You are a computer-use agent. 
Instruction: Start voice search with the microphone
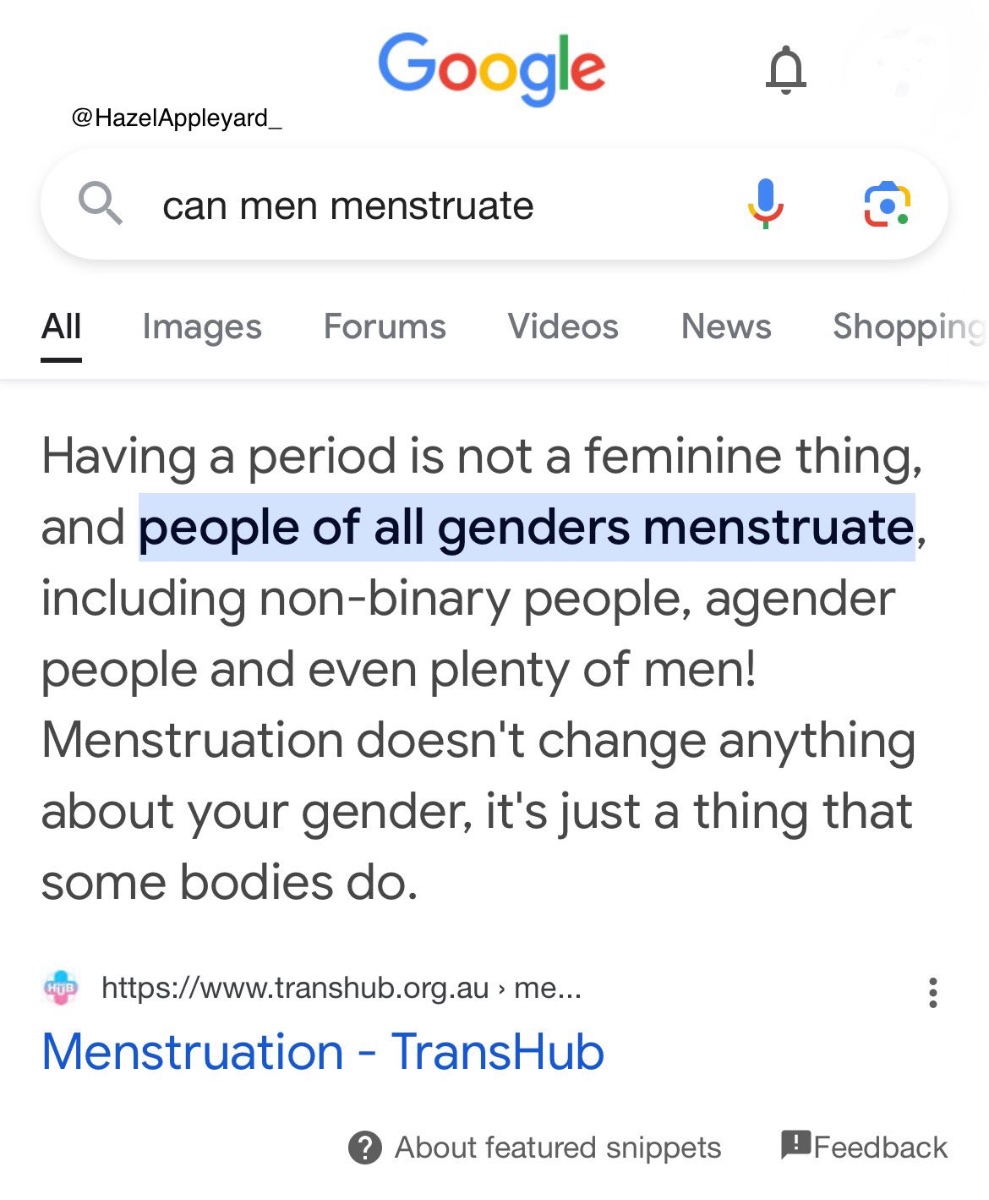[x=765, y=204]
